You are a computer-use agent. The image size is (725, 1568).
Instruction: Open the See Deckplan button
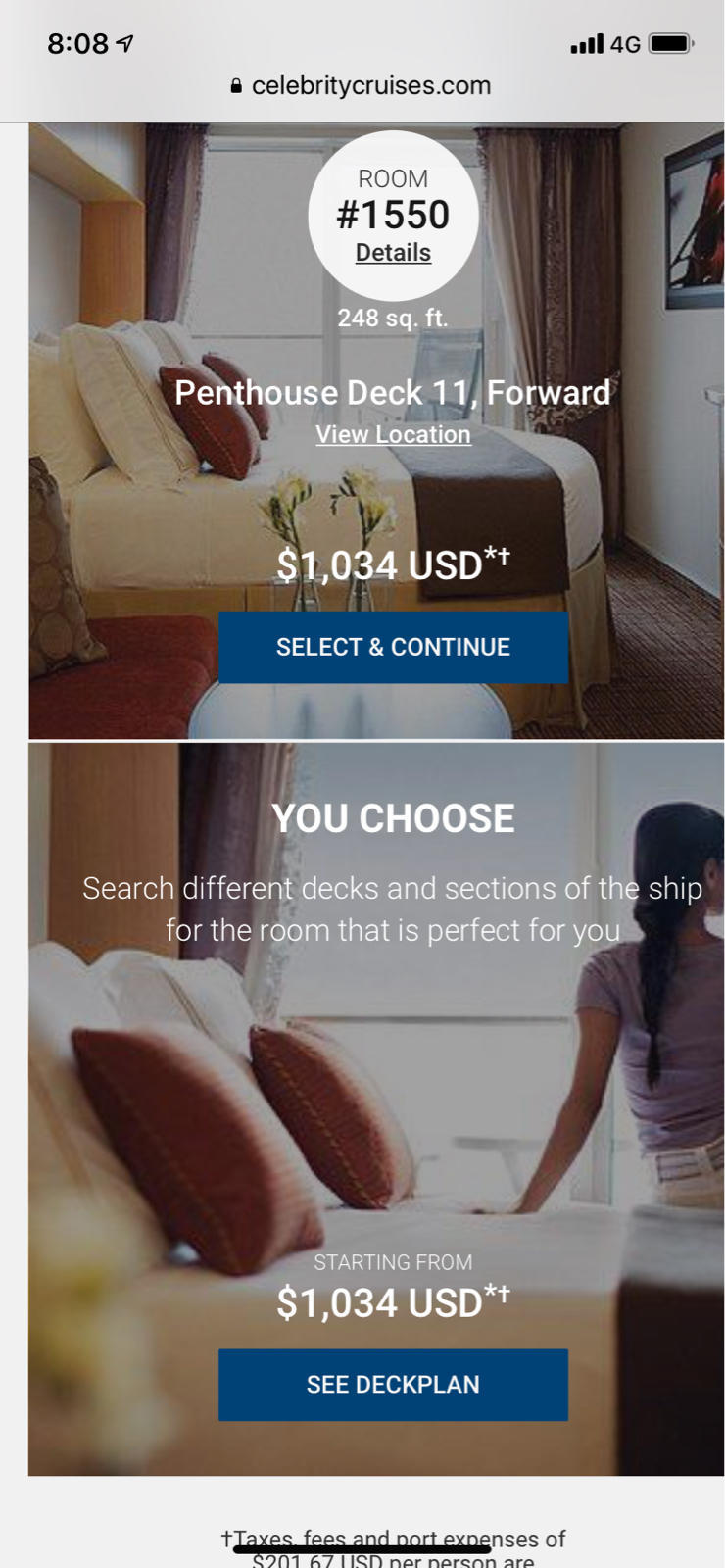coord(393,1384)
